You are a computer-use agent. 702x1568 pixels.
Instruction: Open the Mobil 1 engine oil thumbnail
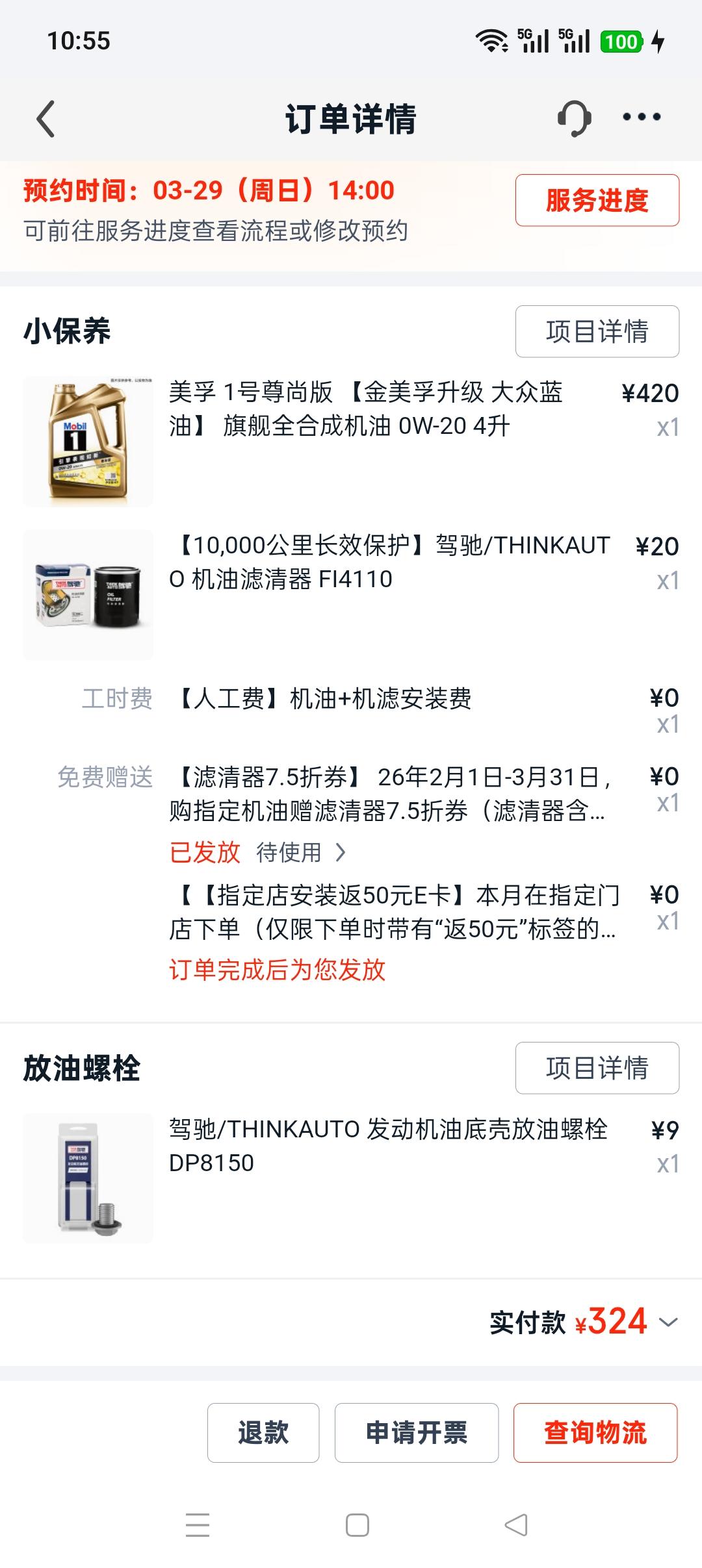(89, 442)
